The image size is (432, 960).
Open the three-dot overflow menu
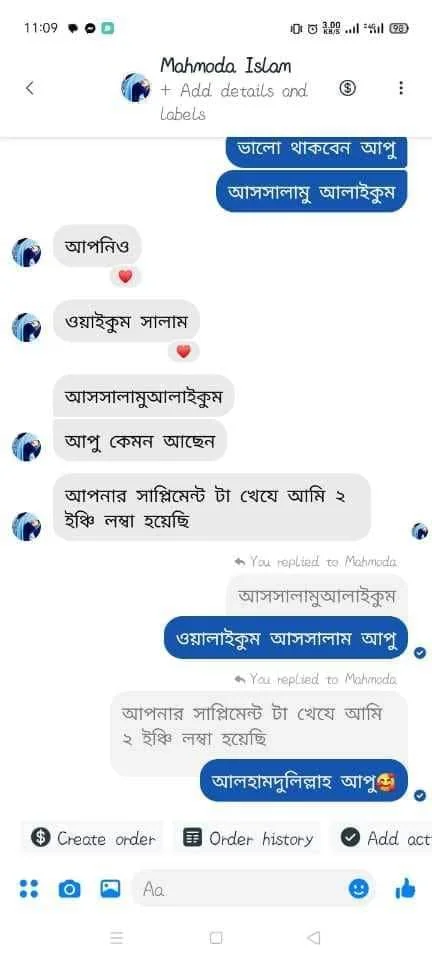pyautogui.click(x=401, y=88)
